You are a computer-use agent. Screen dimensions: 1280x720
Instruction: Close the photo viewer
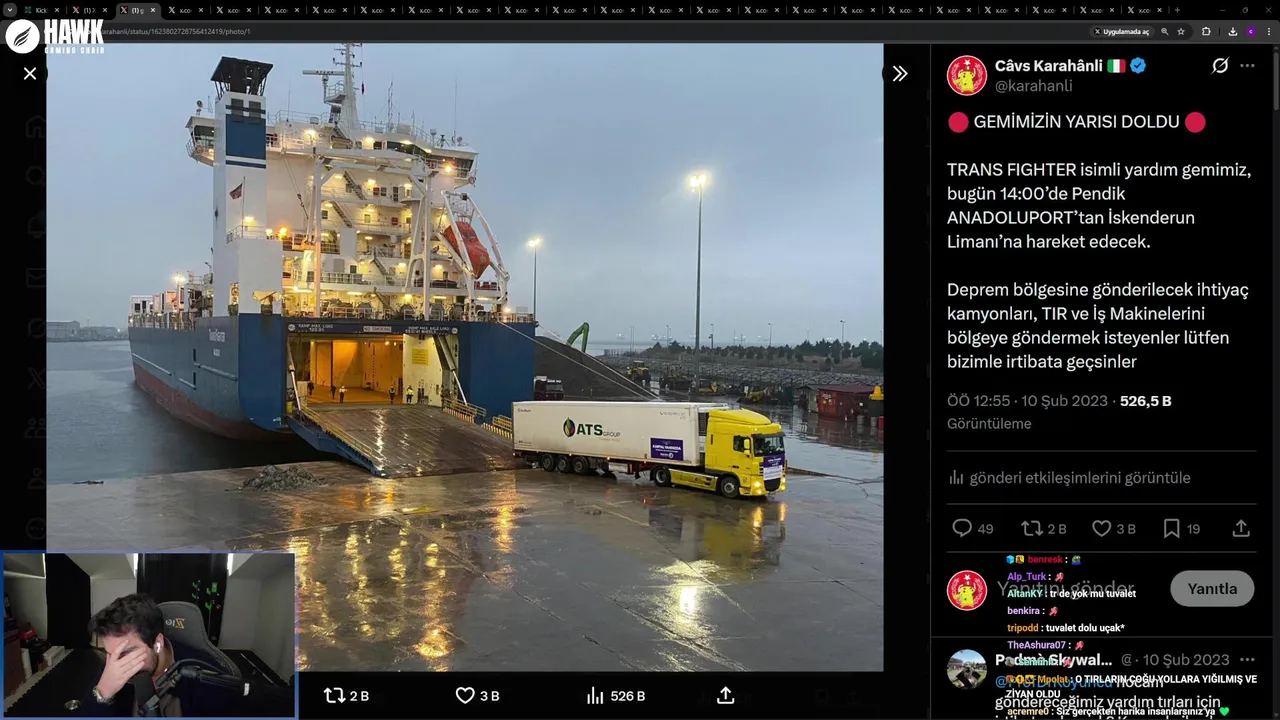coord(30,73)
